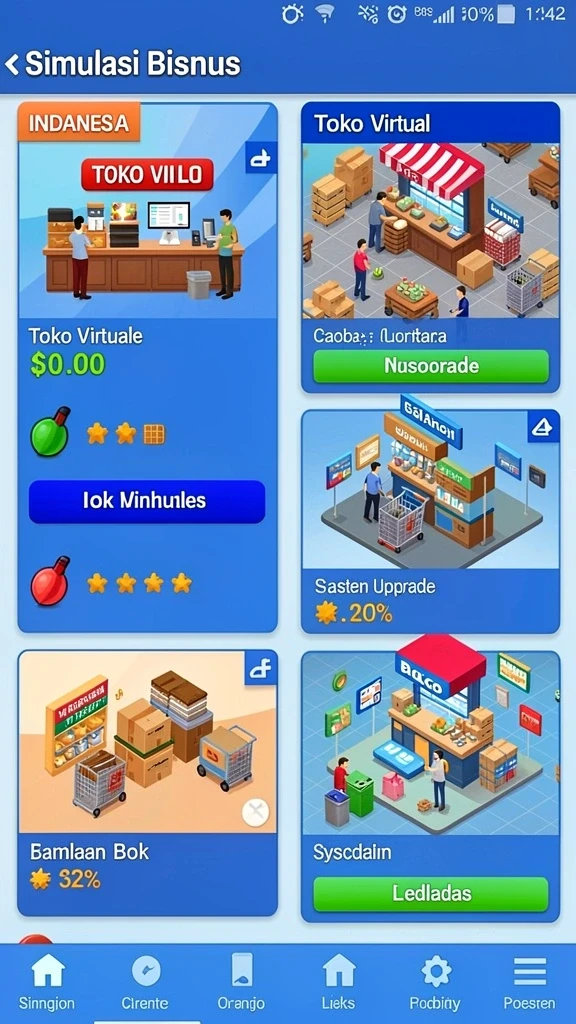Switch to the Cirente tab
This screenshot has width=576, height=1024.
pyautogui.click(x=145, y=983)
